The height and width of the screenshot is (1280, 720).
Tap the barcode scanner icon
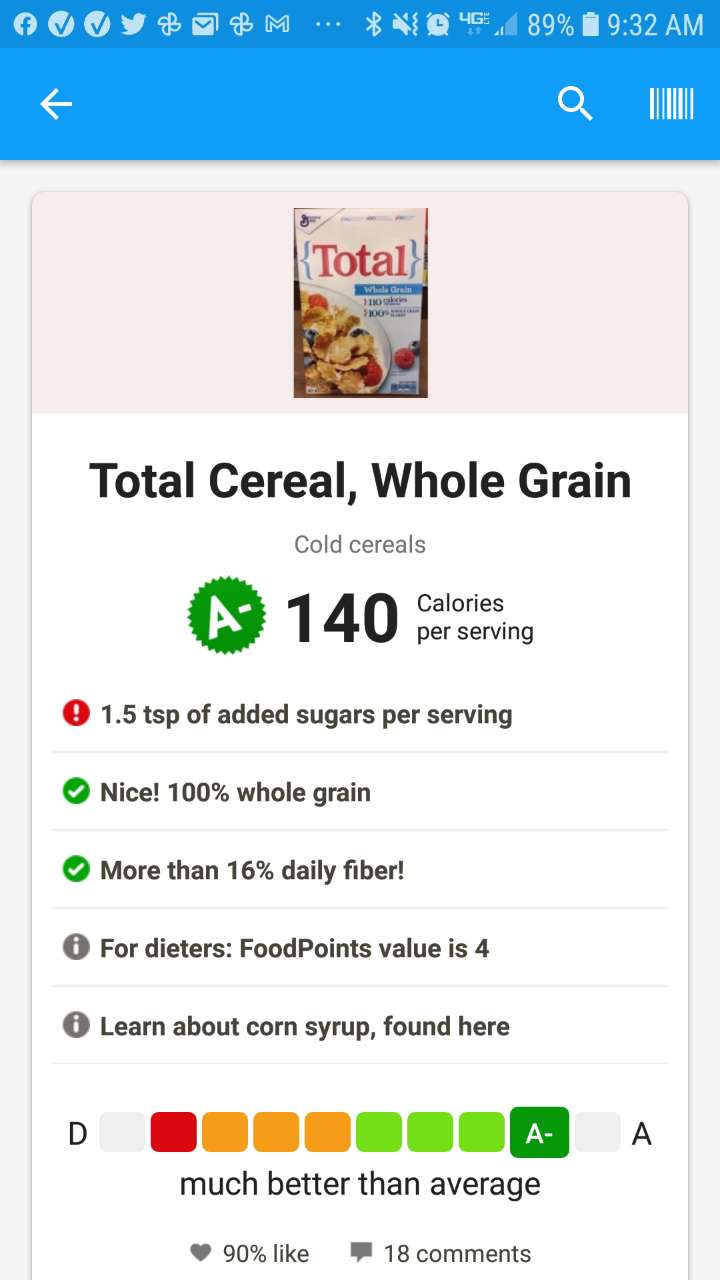click(x=670, y=103)
